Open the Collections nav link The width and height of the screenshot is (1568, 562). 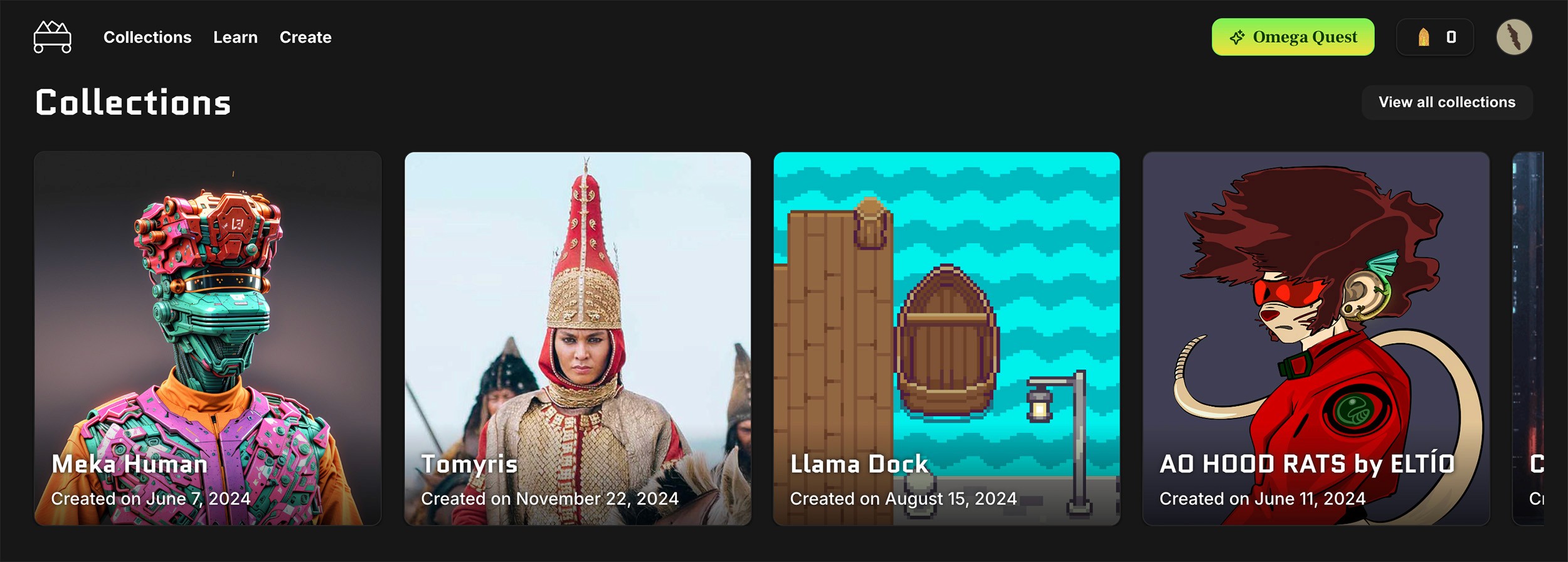click(x=147, y=37)
